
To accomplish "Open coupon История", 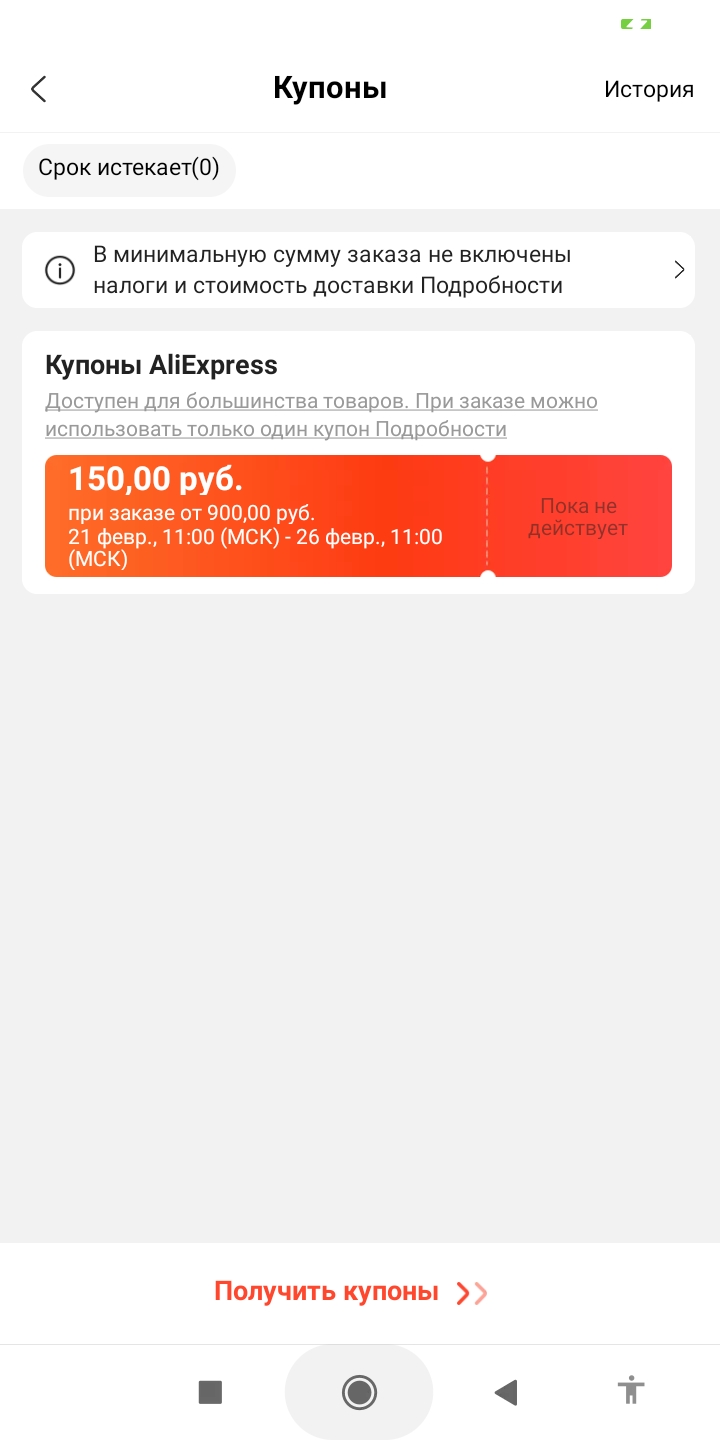I will click(648, 89).
